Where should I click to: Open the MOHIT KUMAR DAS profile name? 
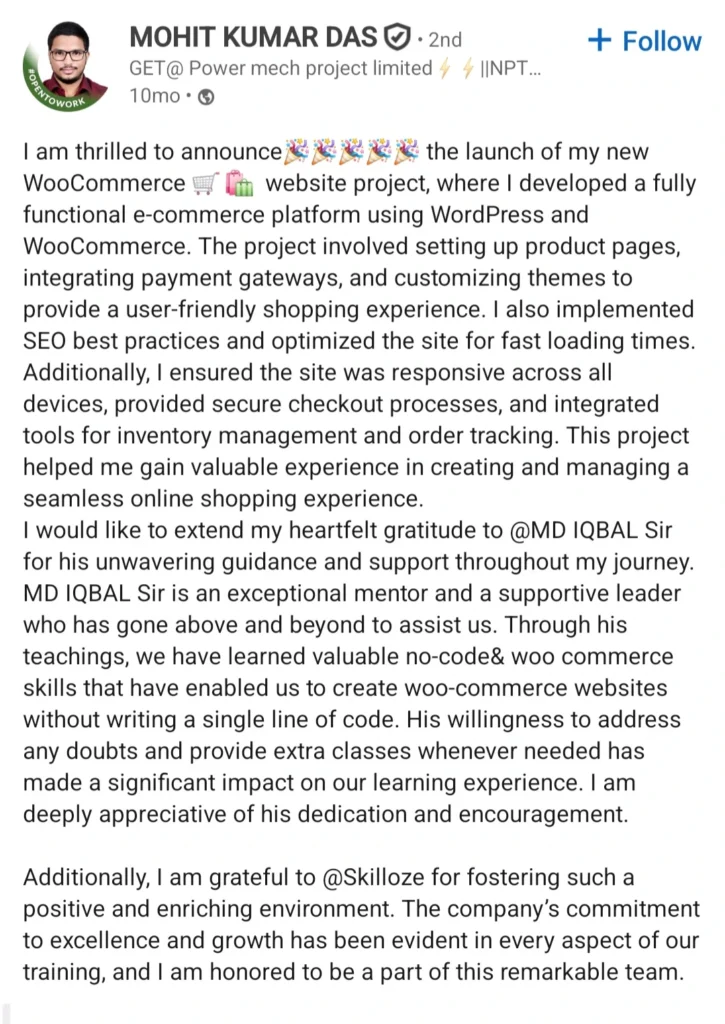[x=255, y=38]
